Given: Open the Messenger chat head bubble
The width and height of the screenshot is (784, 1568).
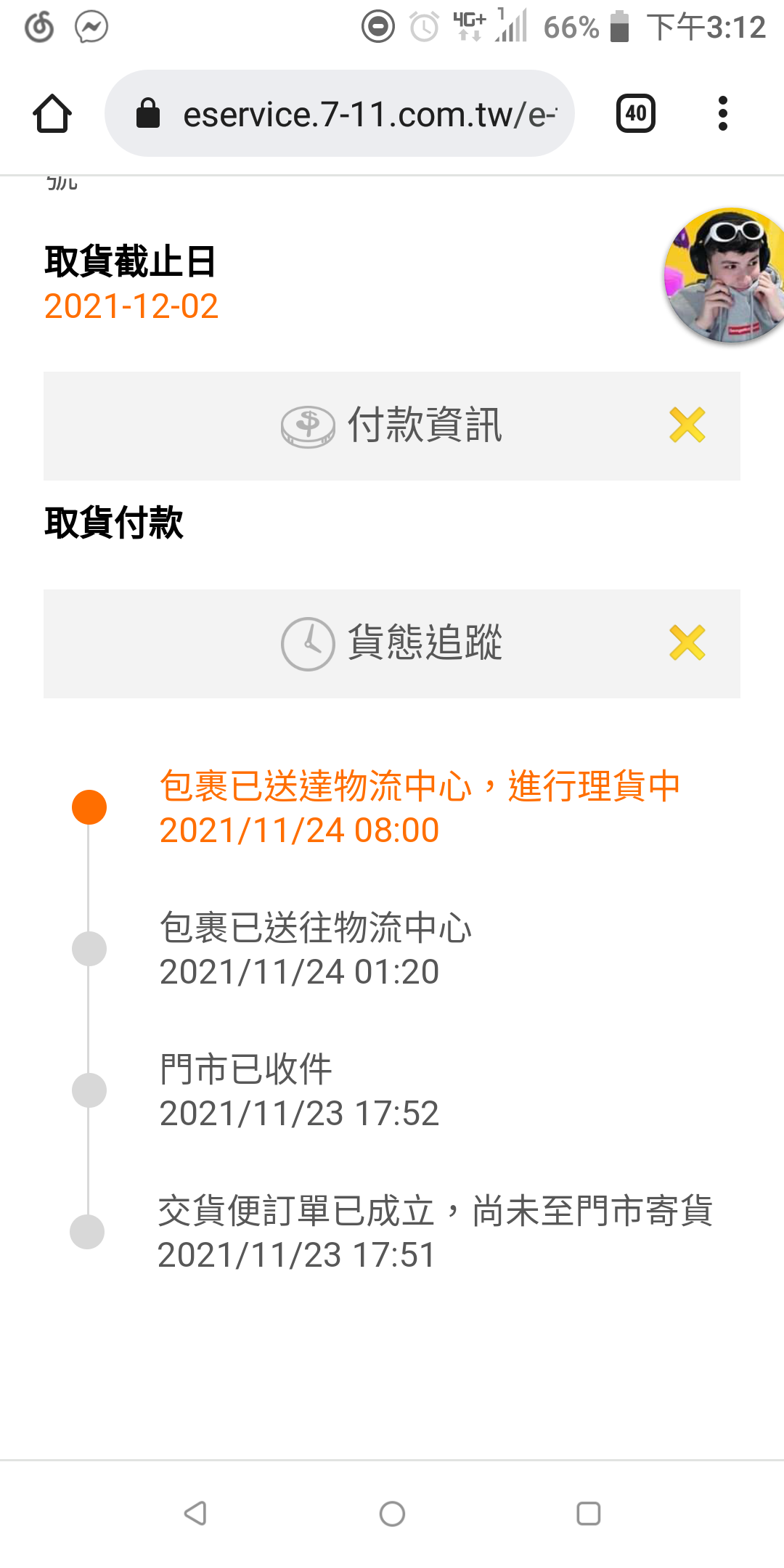Looking at the screenshot, I should tap(726, 276).
